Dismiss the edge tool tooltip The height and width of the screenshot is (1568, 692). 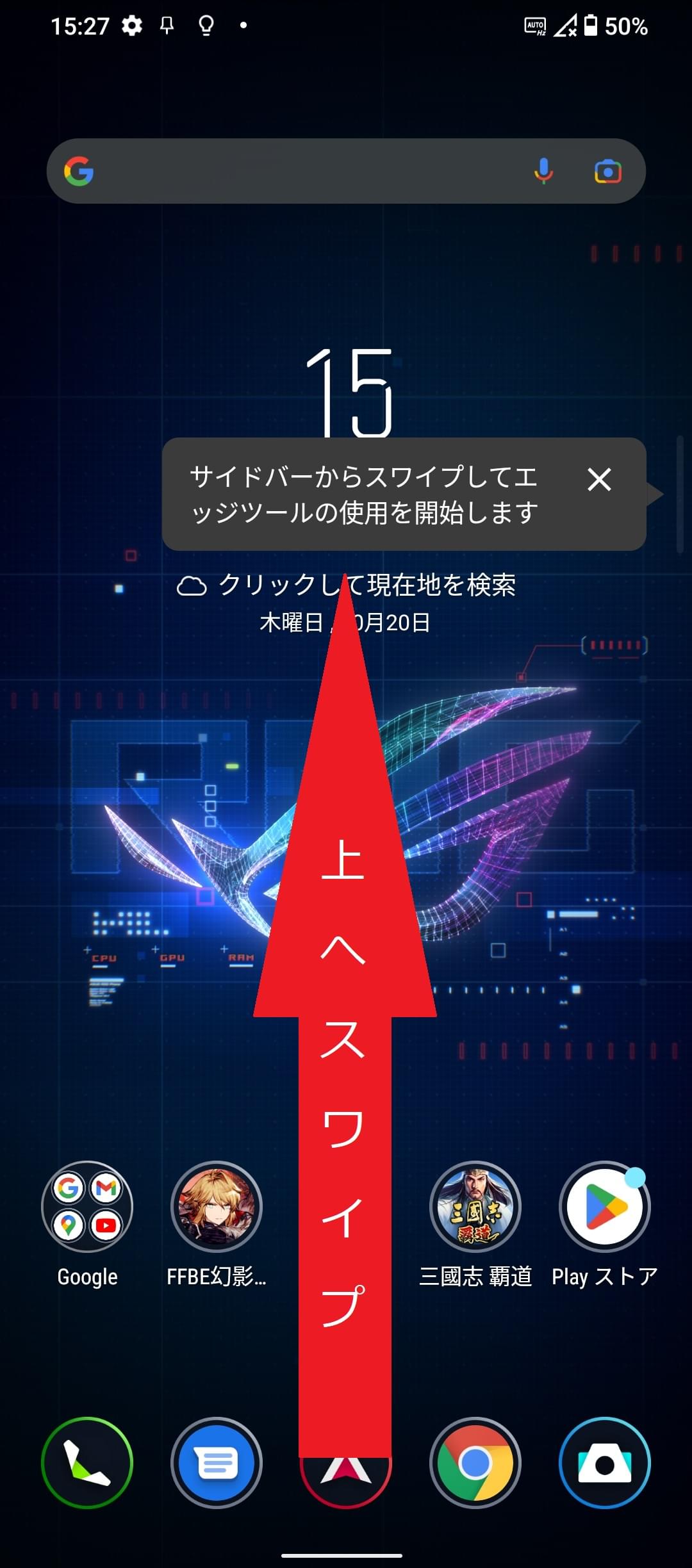pyautogui.click(x=599, y=479)
